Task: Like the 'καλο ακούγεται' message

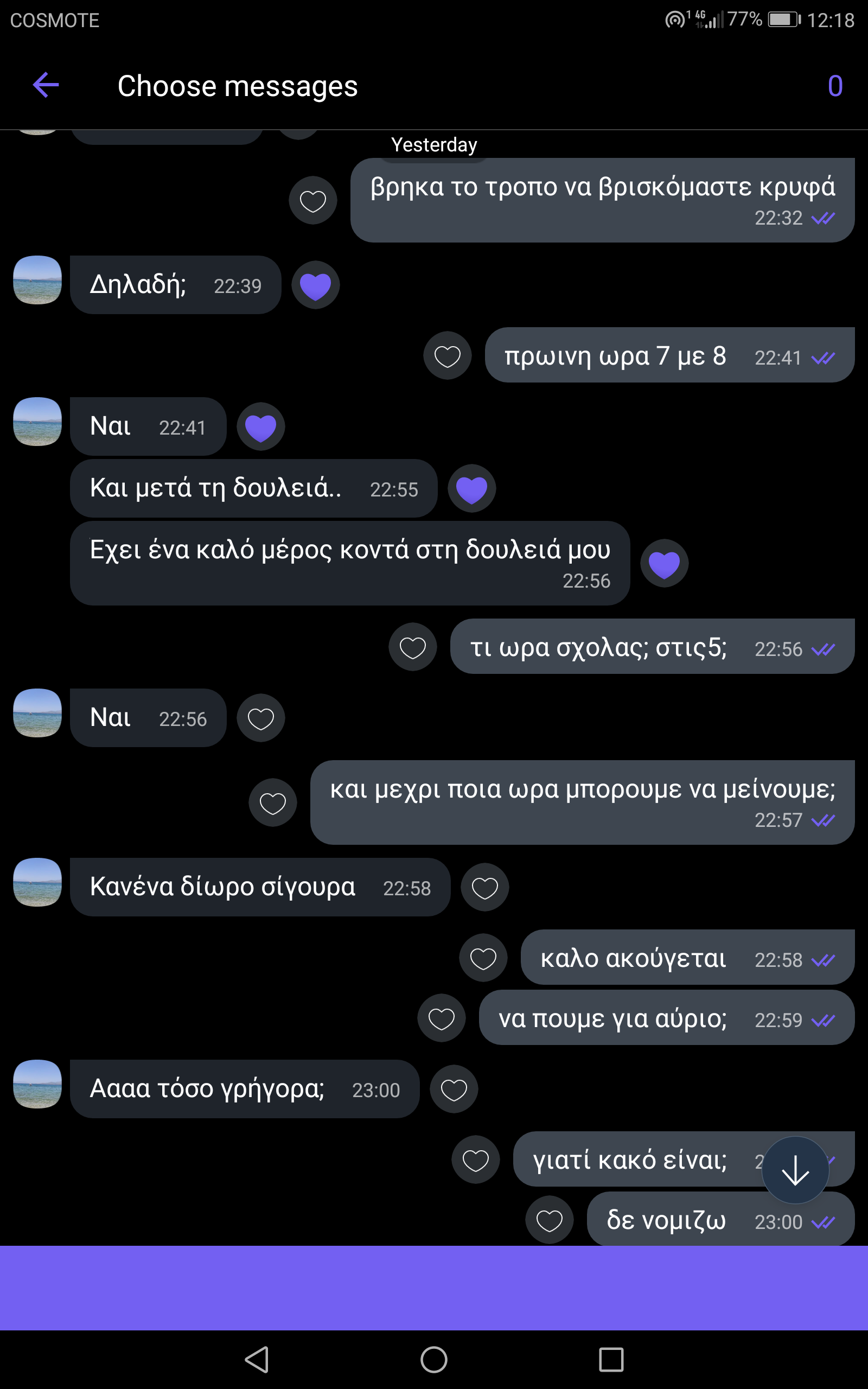Action: pyautogui.click(x=483, y=958)
